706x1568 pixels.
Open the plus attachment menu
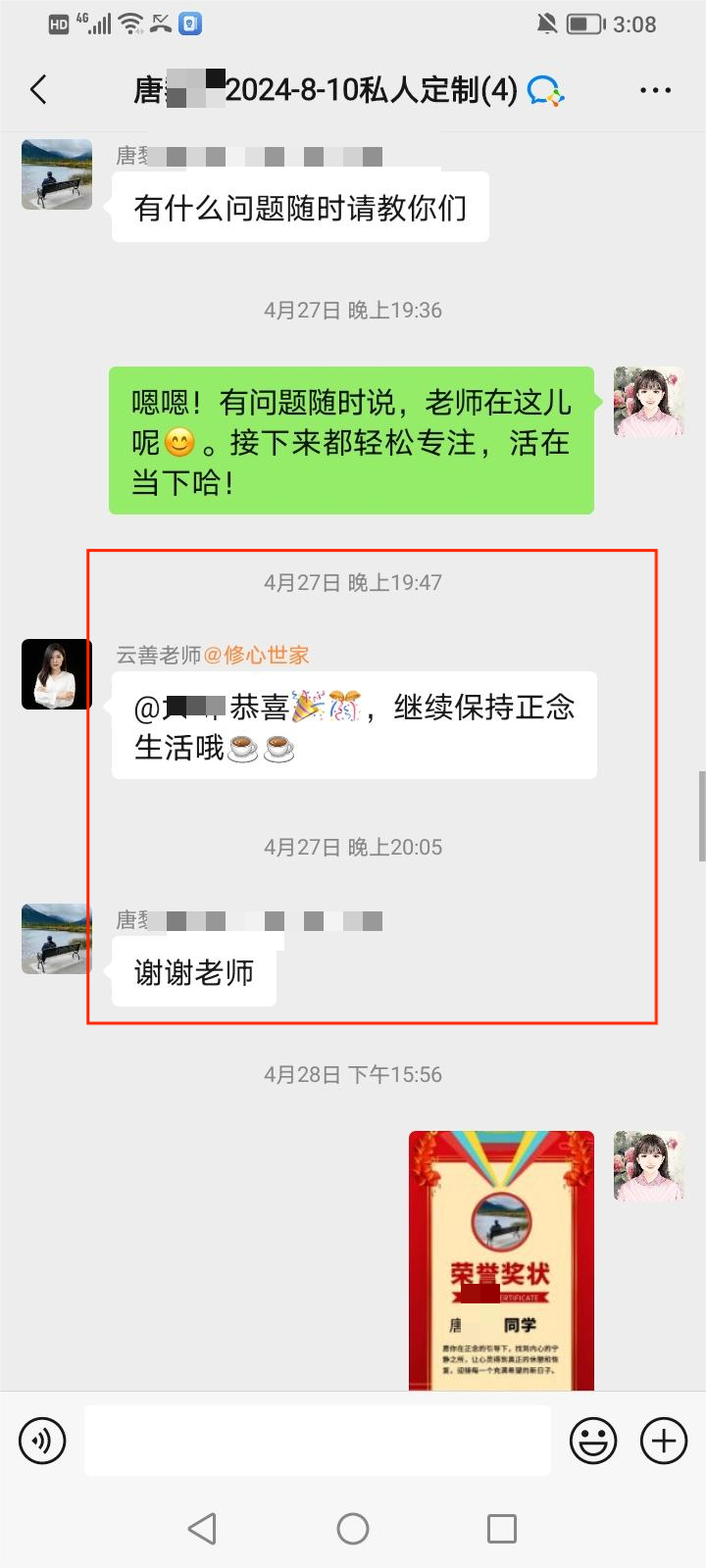point(664,1441)
